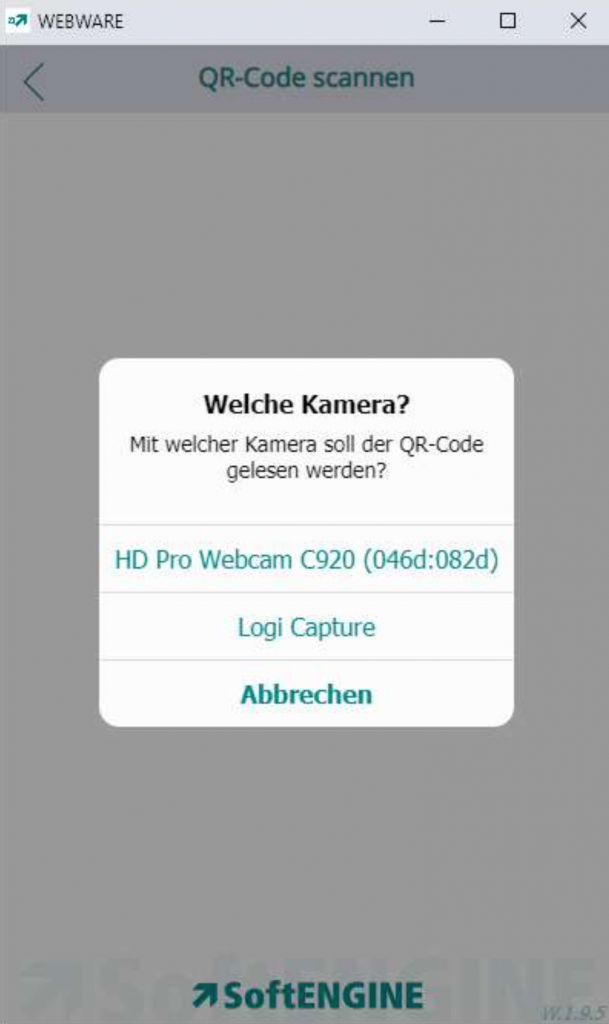
Task: Close the WEBWARE window
Action: point(578,21)
